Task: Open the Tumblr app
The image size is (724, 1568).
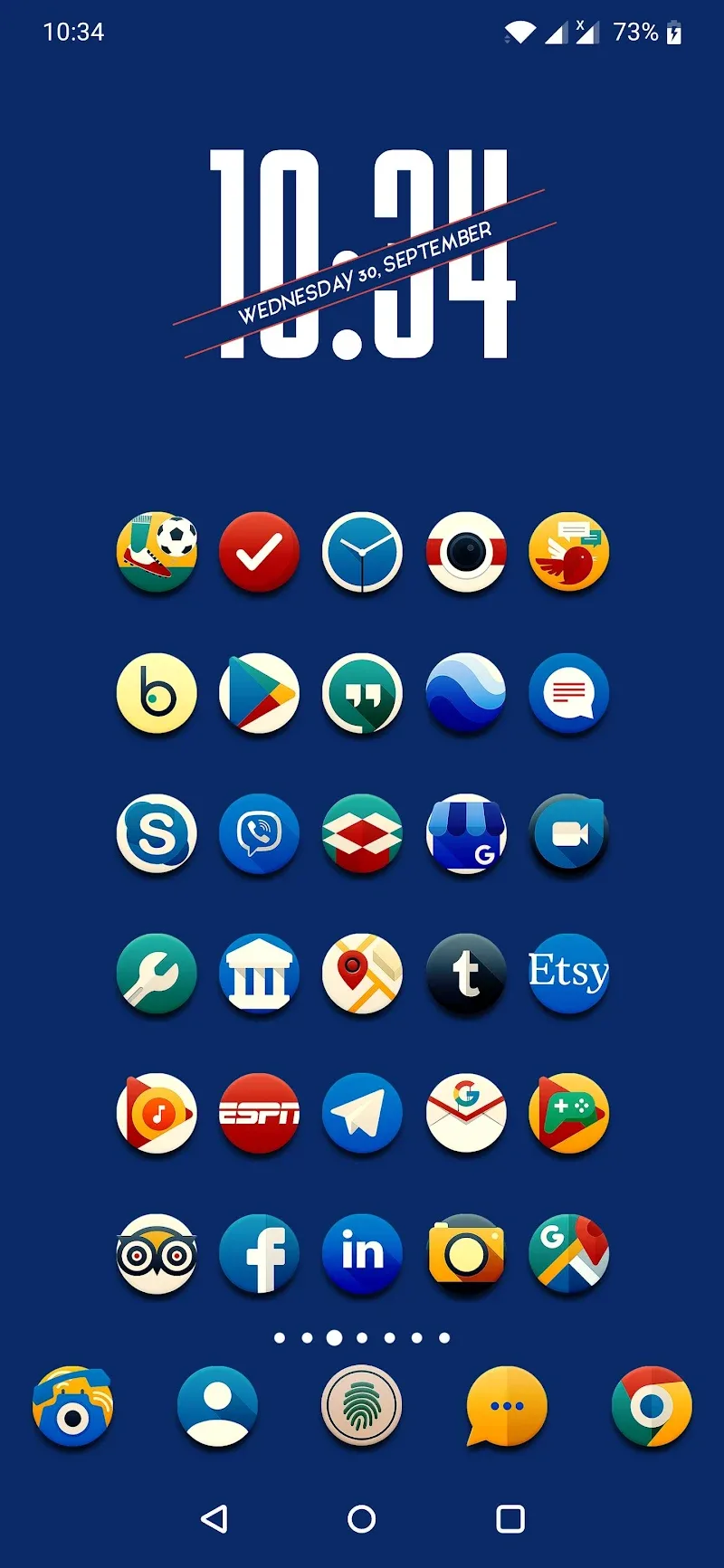Action: point(465,974)
